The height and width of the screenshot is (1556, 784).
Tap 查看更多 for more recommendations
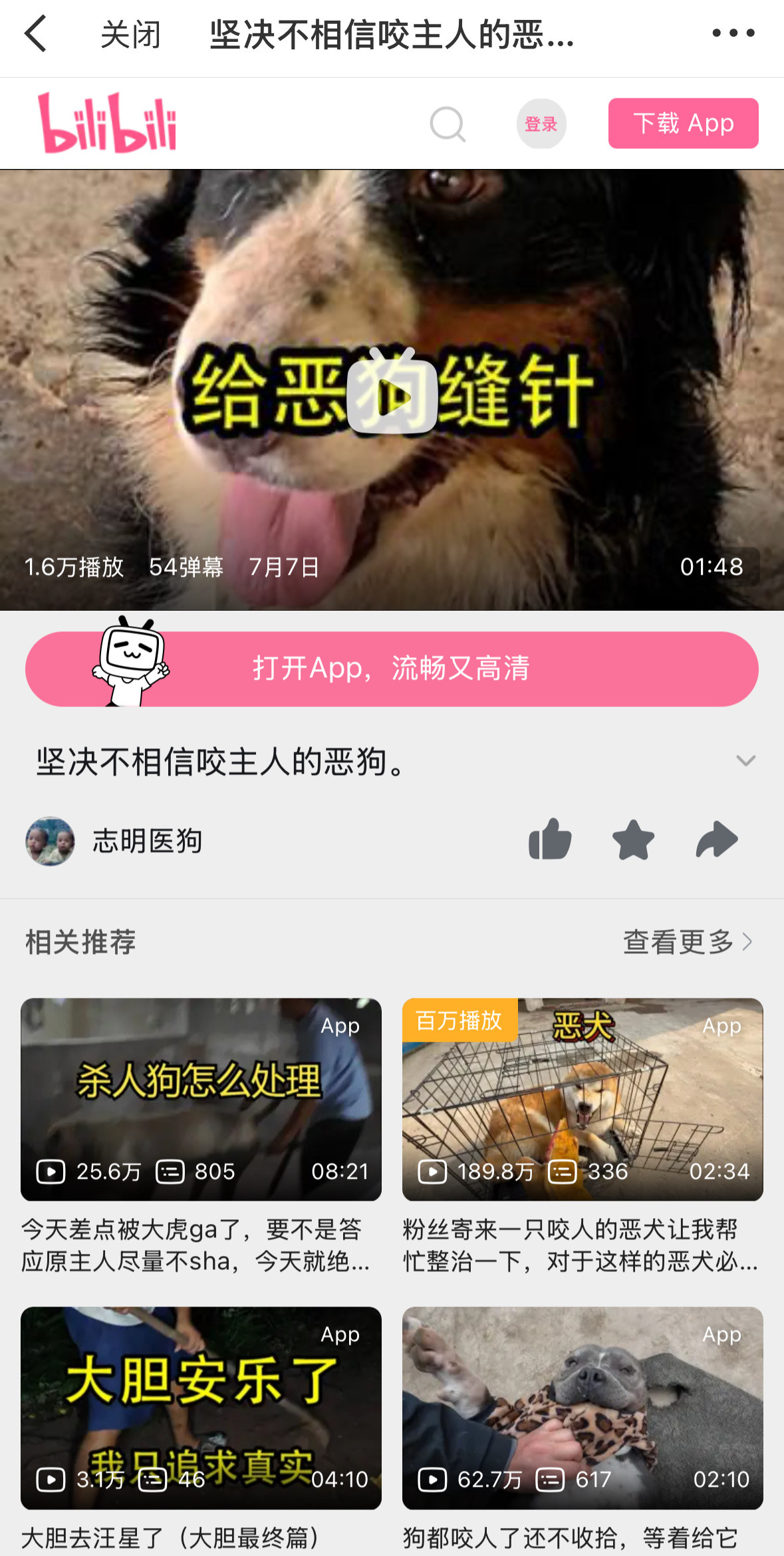pos(688,942)
